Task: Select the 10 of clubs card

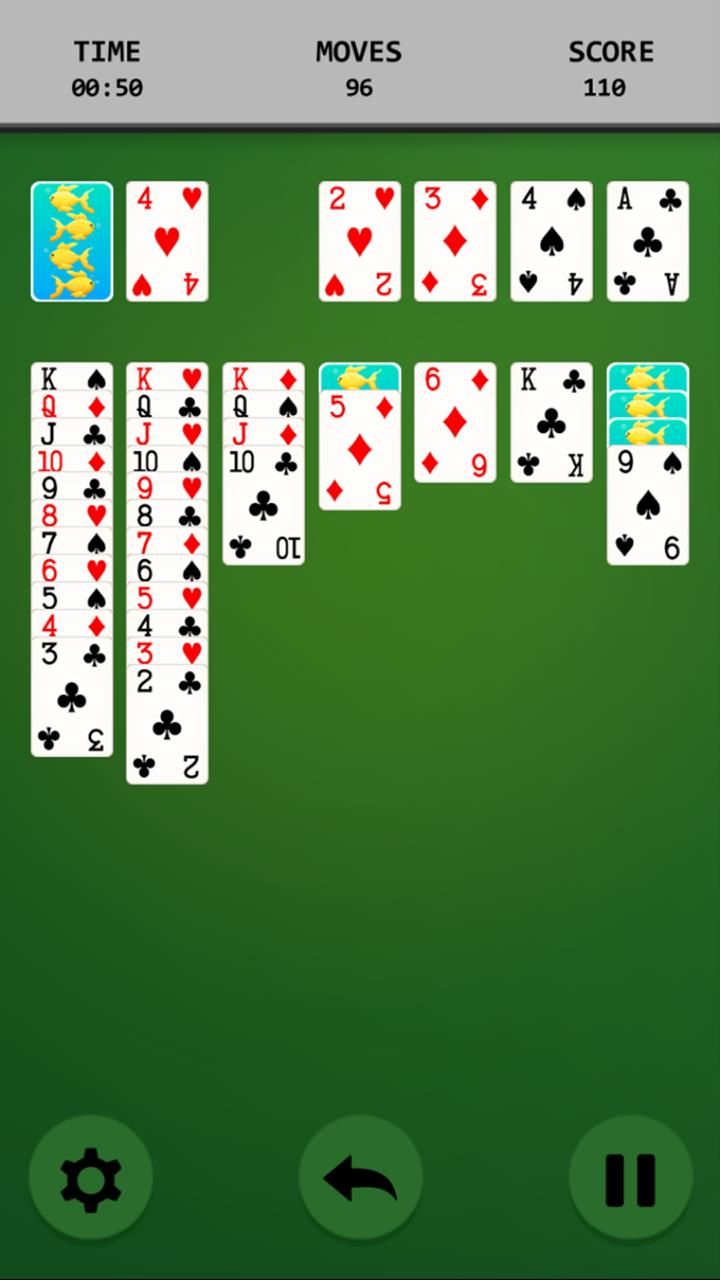Action: 263,506
